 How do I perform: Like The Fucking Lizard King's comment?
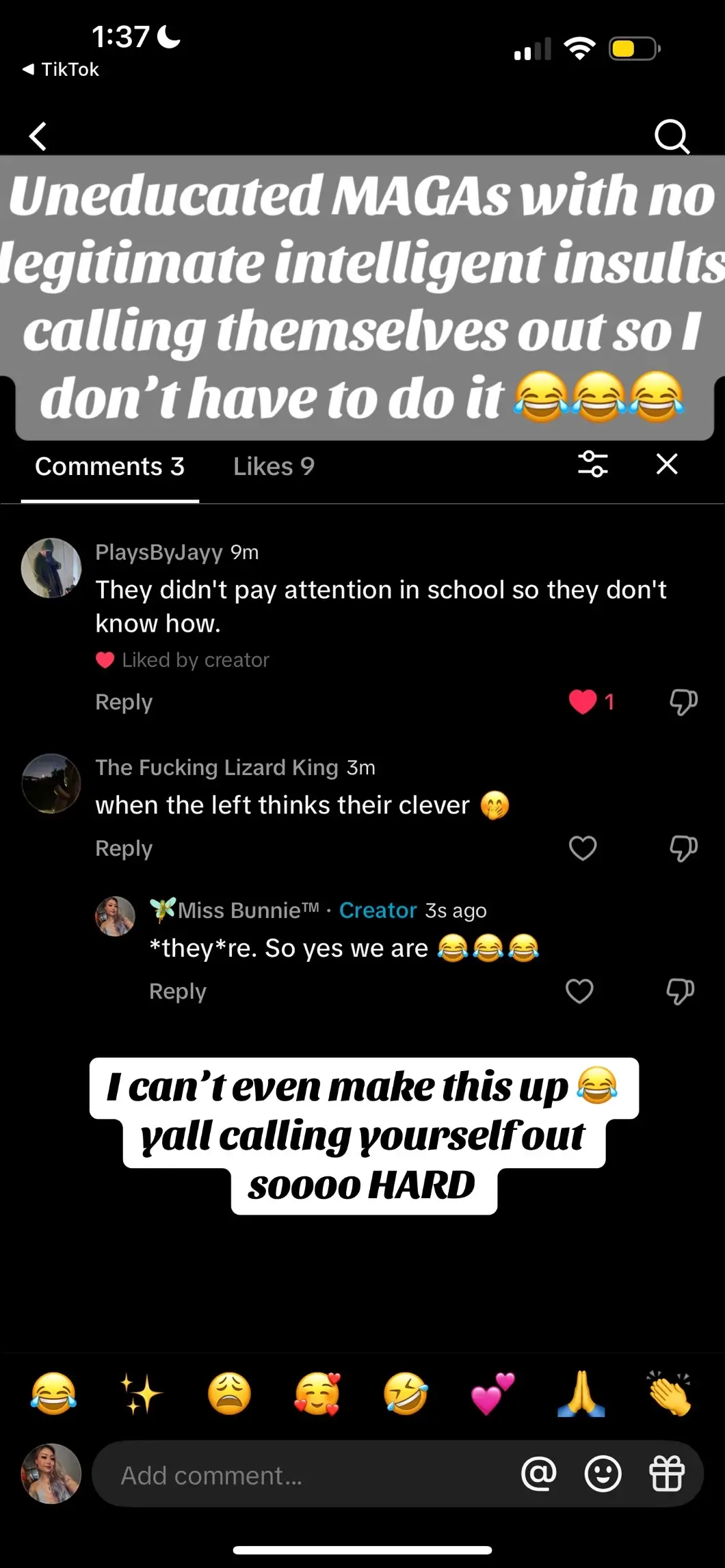(x=583, y=848)
